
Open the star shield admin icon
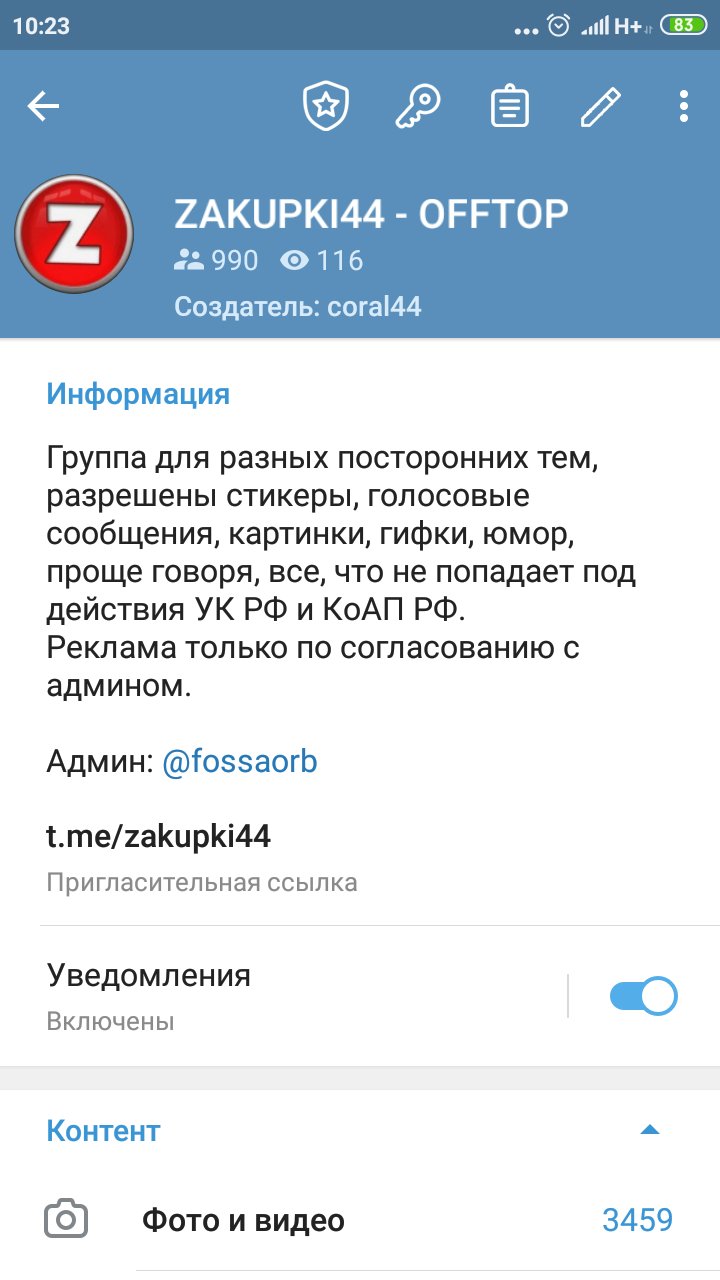pos(325,106)
